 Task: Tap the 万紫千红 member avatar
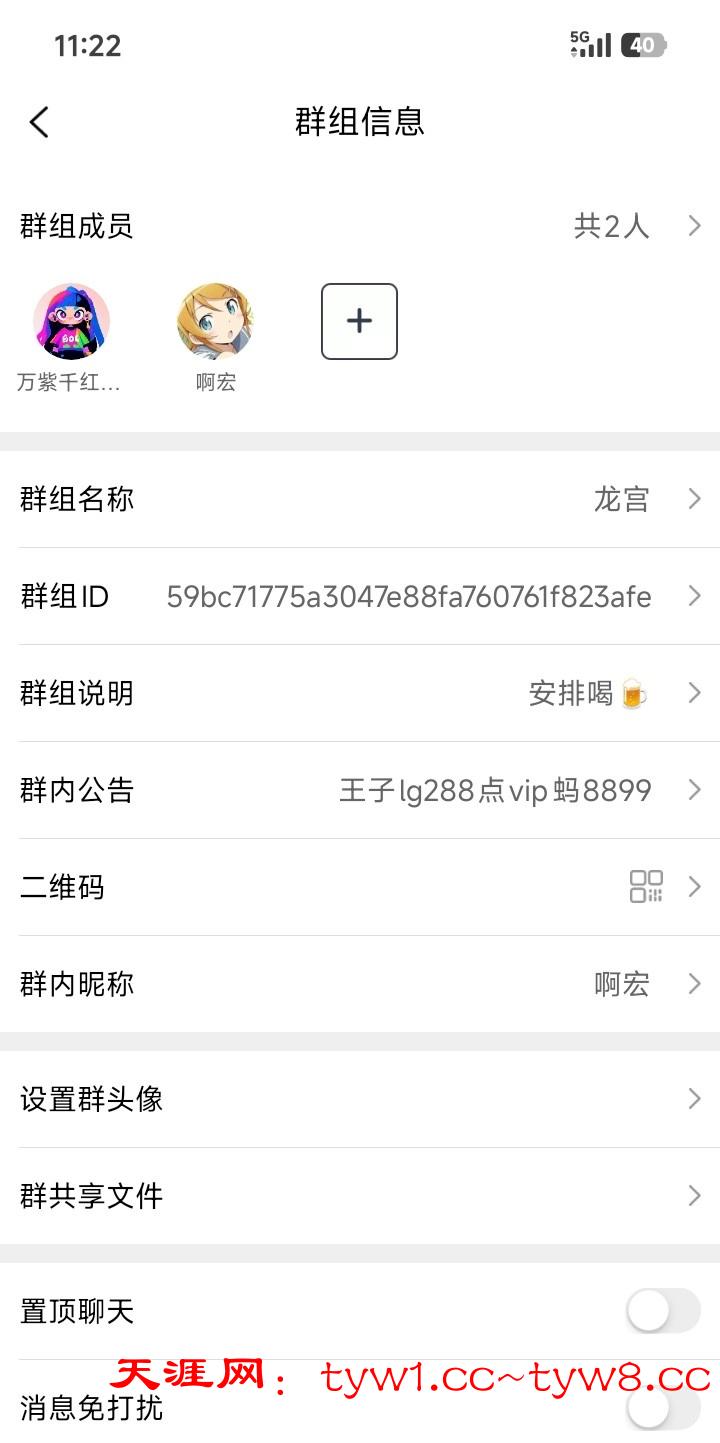[x=71, y=321]
